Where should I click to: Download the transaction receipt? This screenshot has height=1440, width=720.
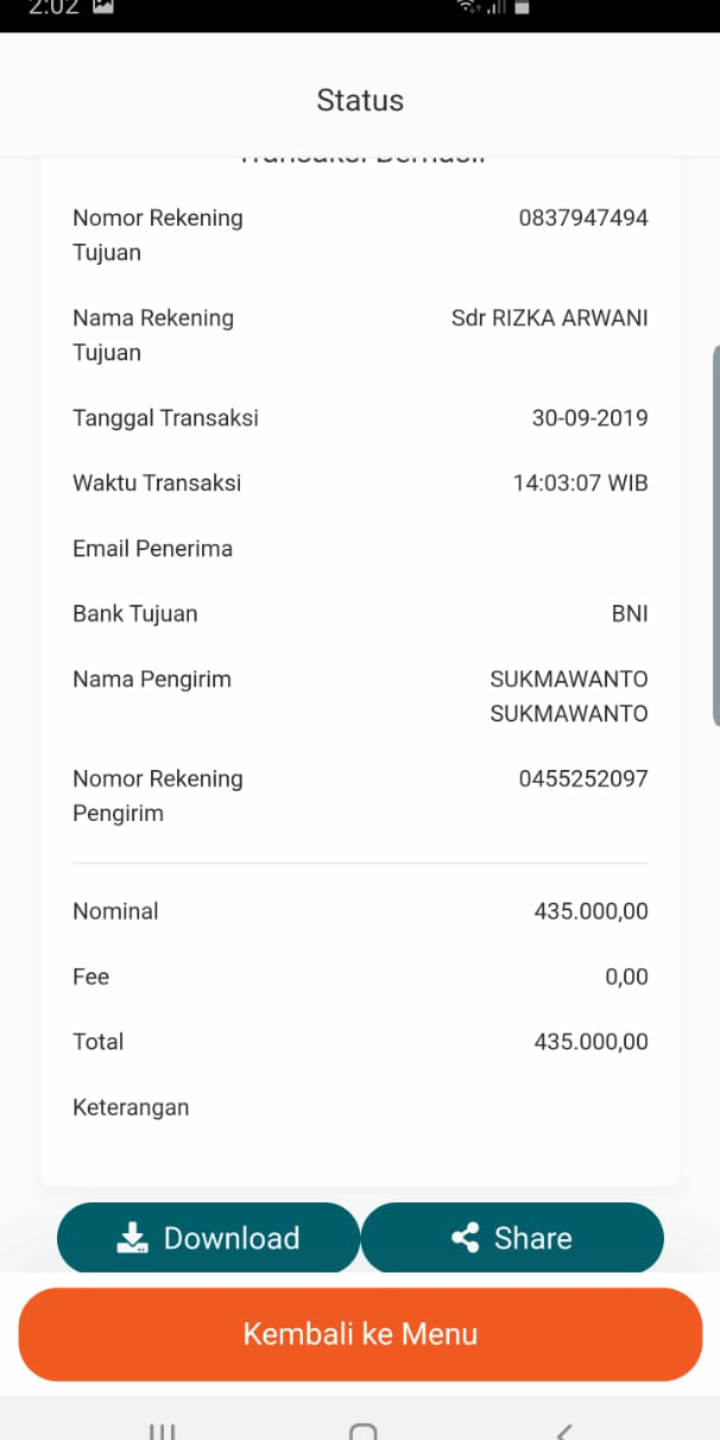(208, 1238)
